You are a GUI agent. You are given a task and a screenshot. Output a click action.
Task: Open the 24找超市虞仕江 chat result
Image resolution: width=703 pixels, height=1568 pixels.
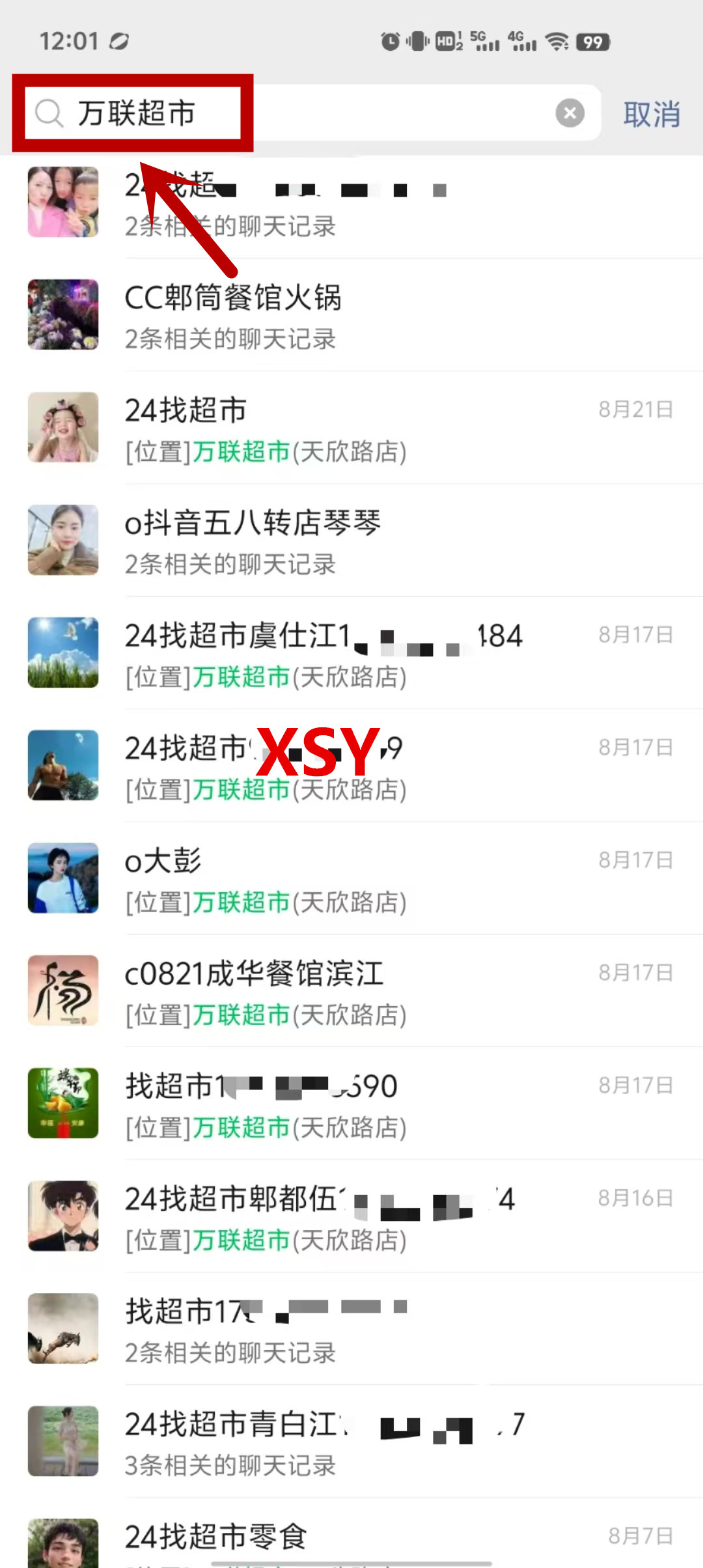351,654
